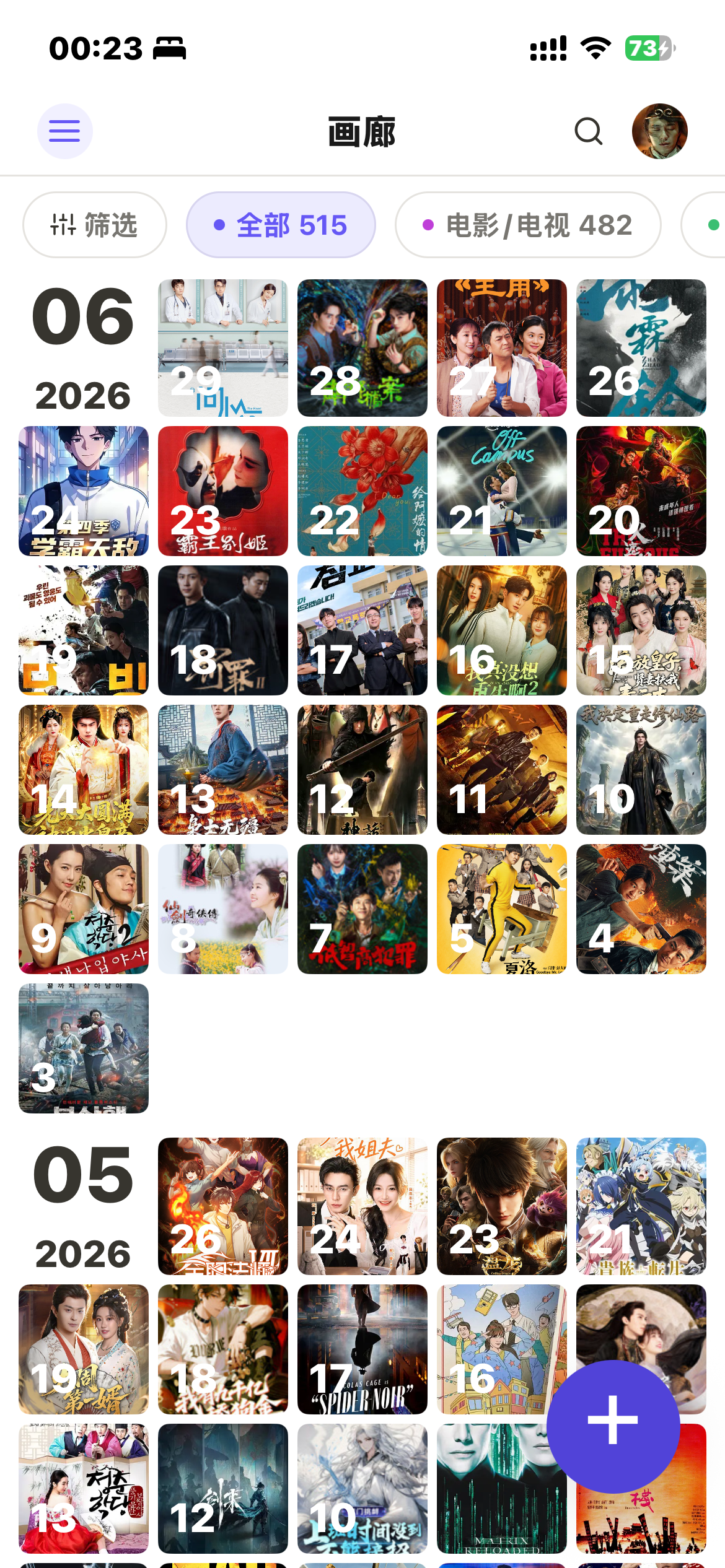
Task: Open the 我决定重走修仙路 poster dated 10
Action: click(641, 770)
